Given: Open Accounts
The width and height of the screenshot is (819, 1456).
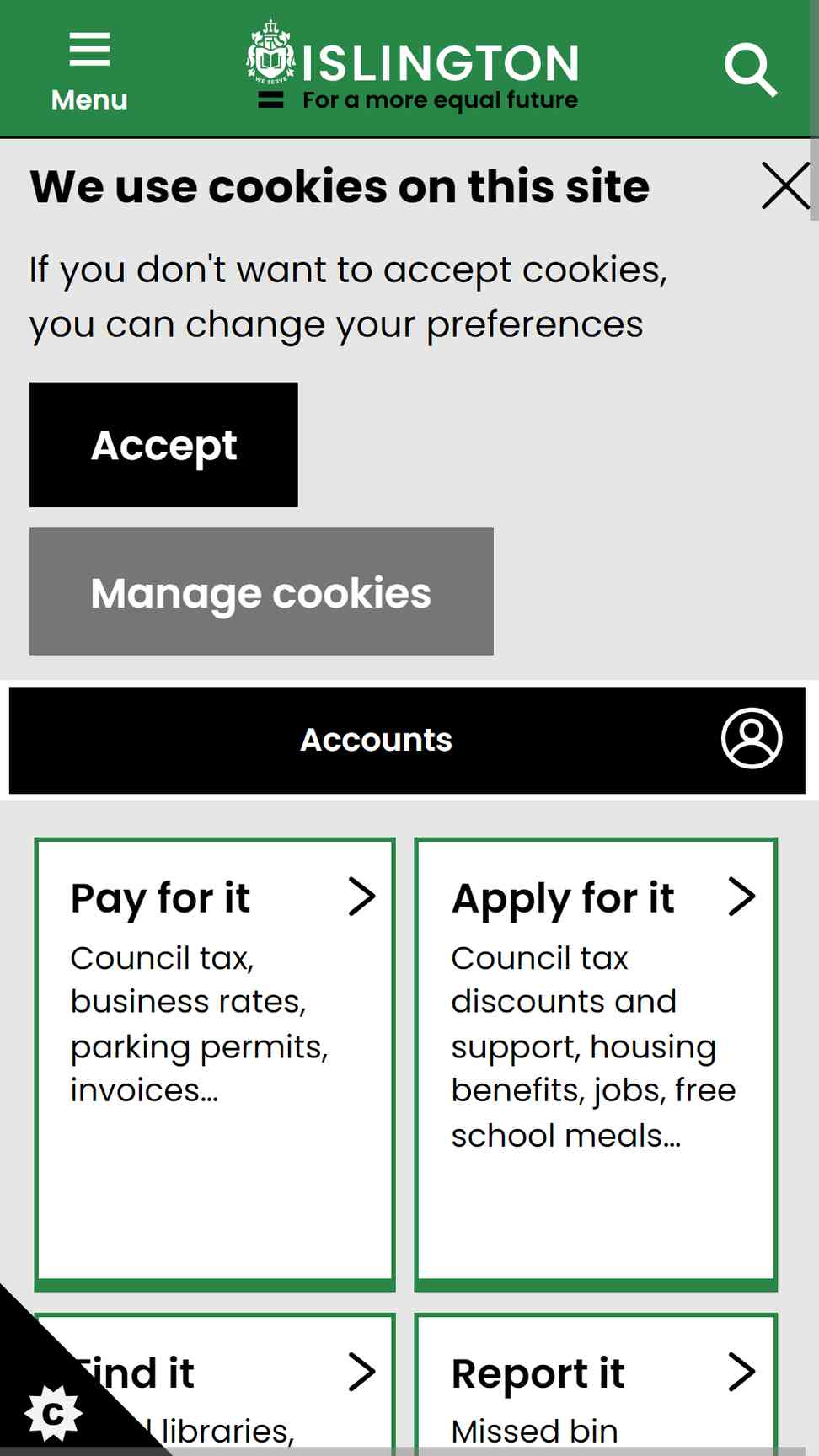Looking at the screenshot, I should coord(407,740).
